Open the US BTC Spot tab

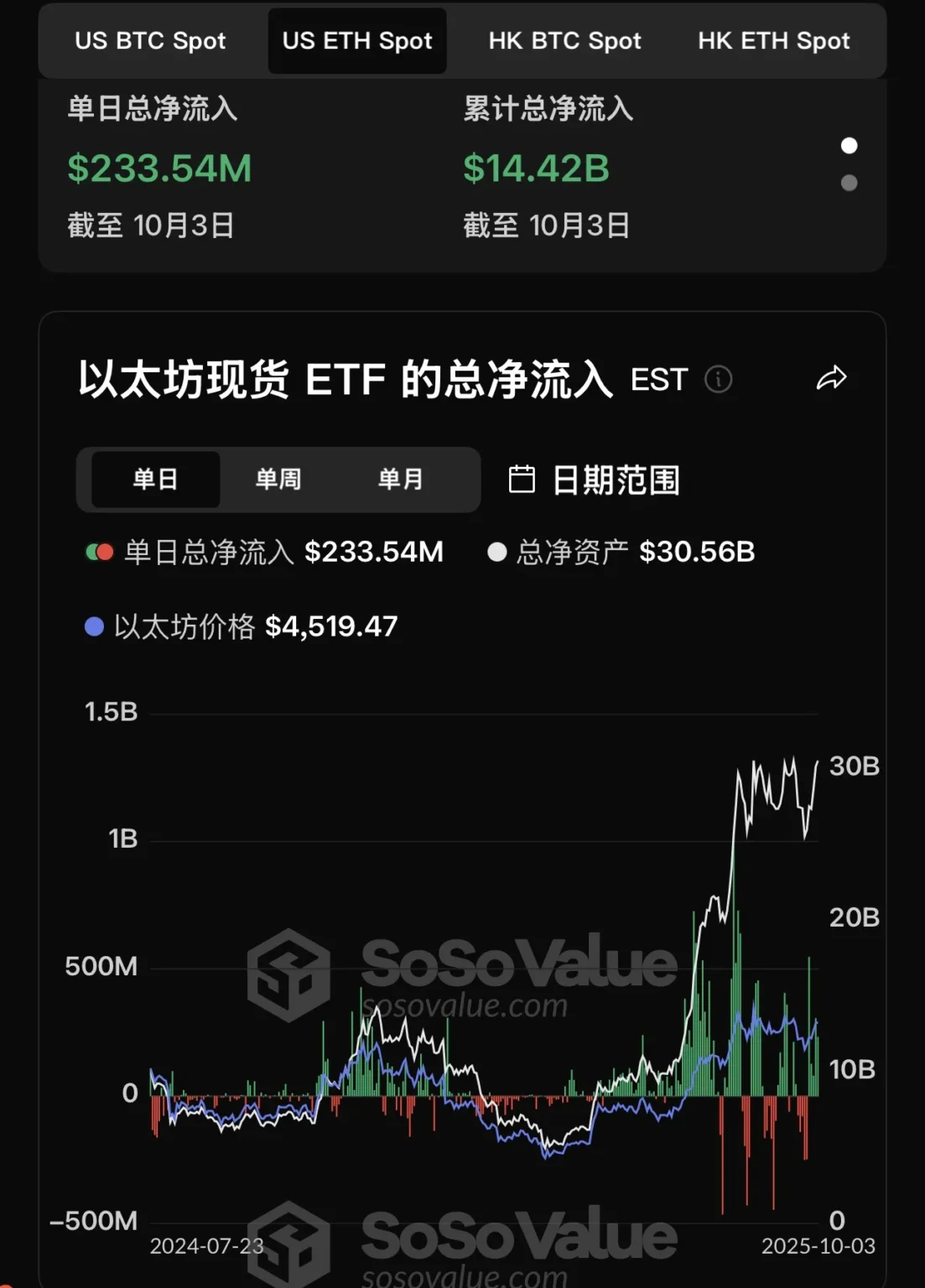[x=150, y=40]
